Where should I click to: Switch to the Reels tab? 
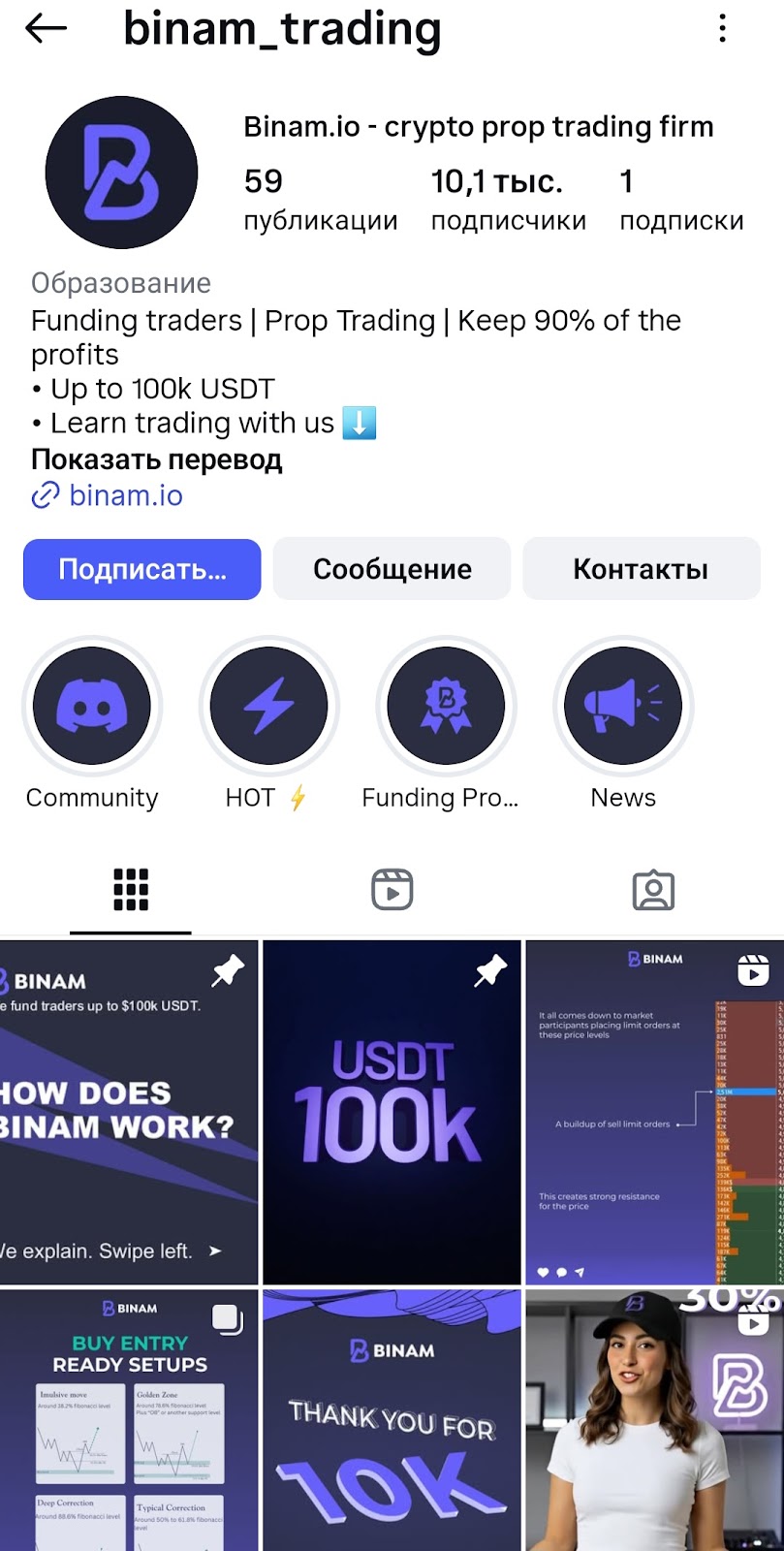click(x=392, y=889)
